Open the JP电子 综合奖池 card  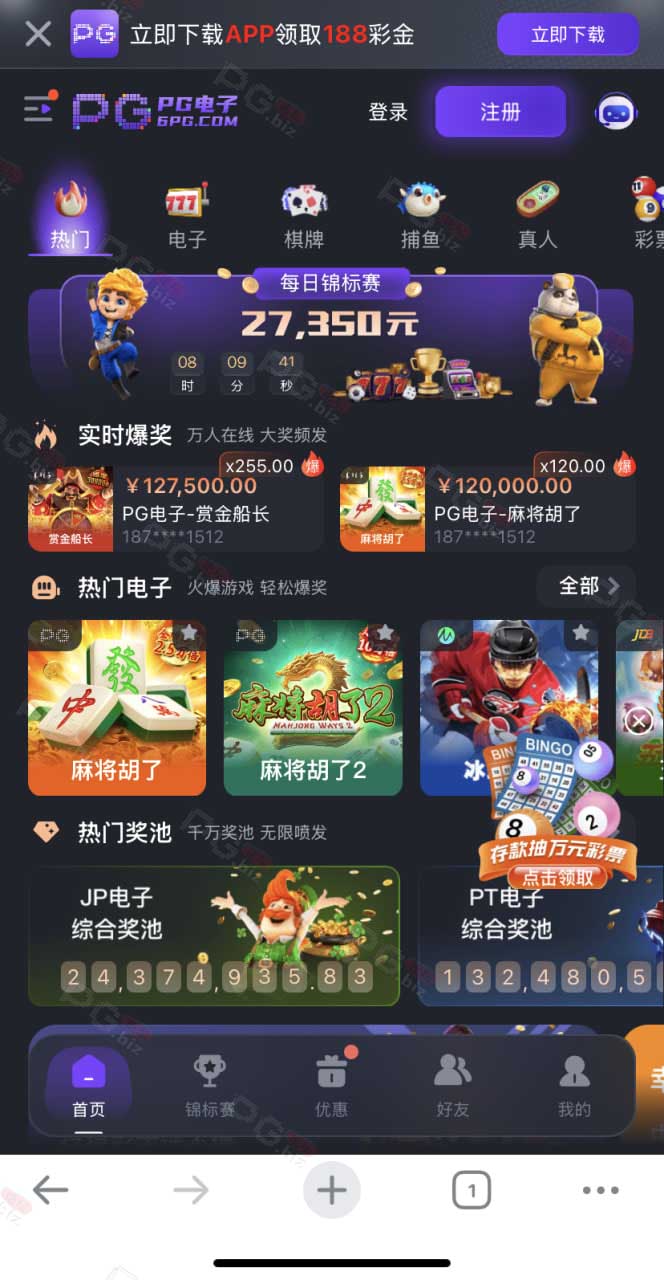(x=214, y=936)
